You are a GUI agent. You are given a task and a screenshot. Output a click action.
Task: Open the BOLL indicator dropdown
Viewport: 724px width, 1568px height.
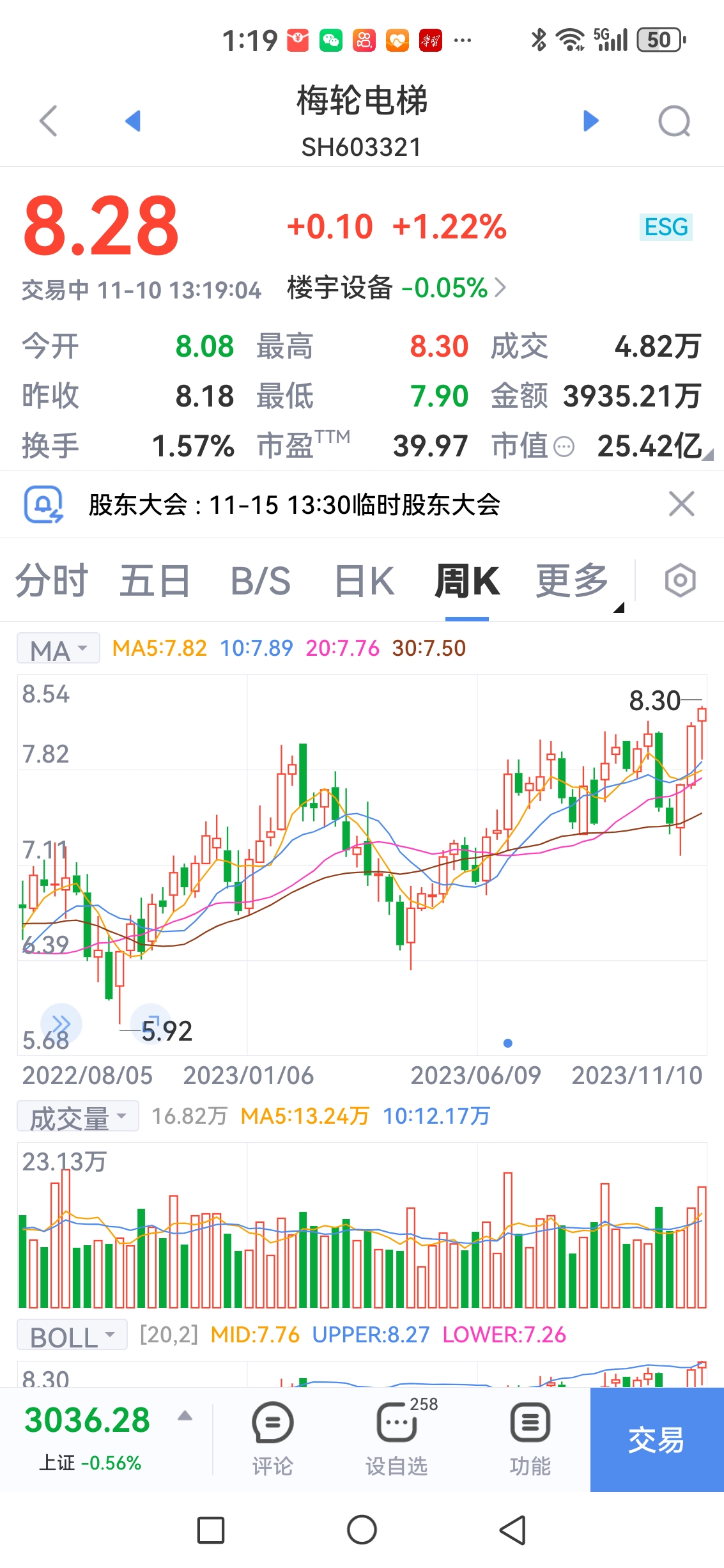tap(72, 1335)
